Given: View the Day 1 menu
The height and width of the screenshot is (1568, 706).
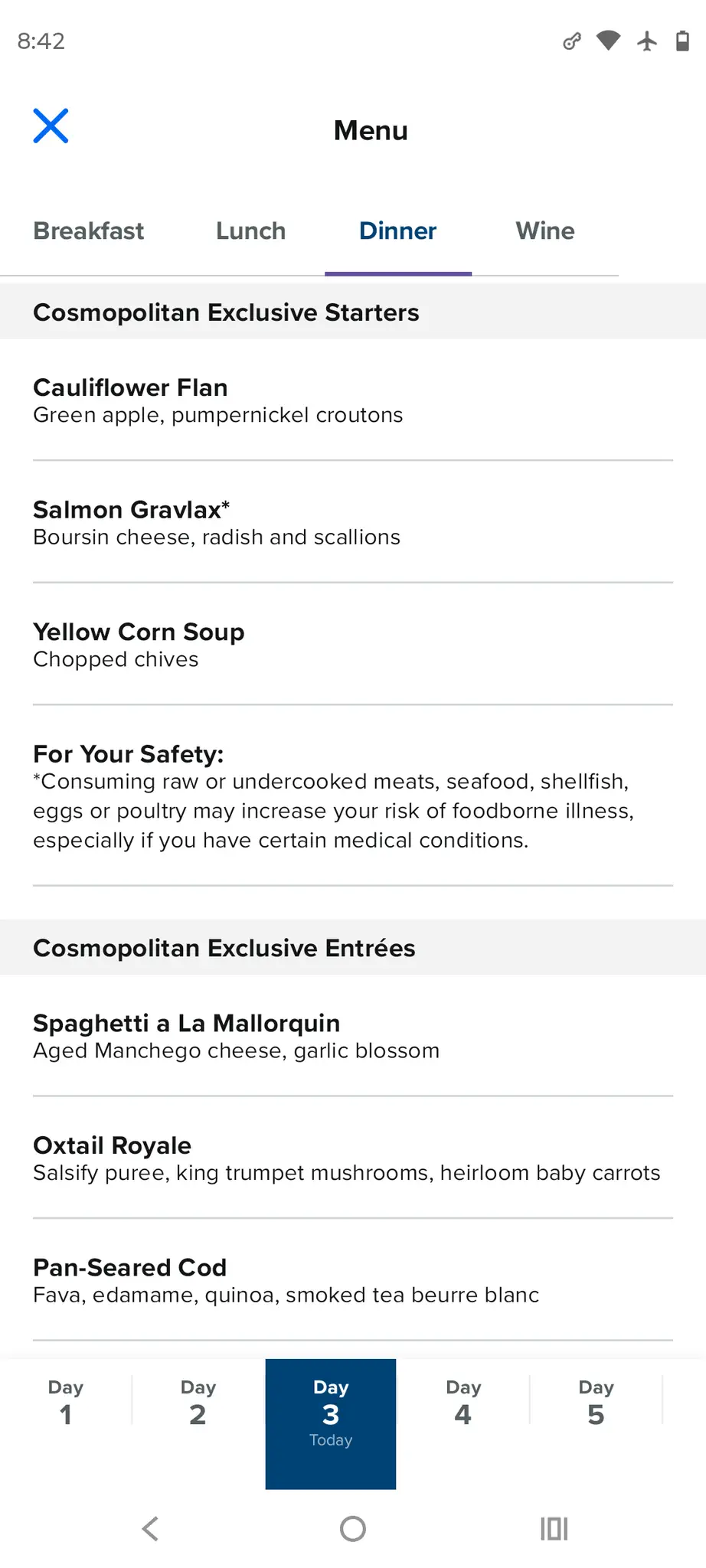Looking at the screenshot, I should [x=66, y=1403].
